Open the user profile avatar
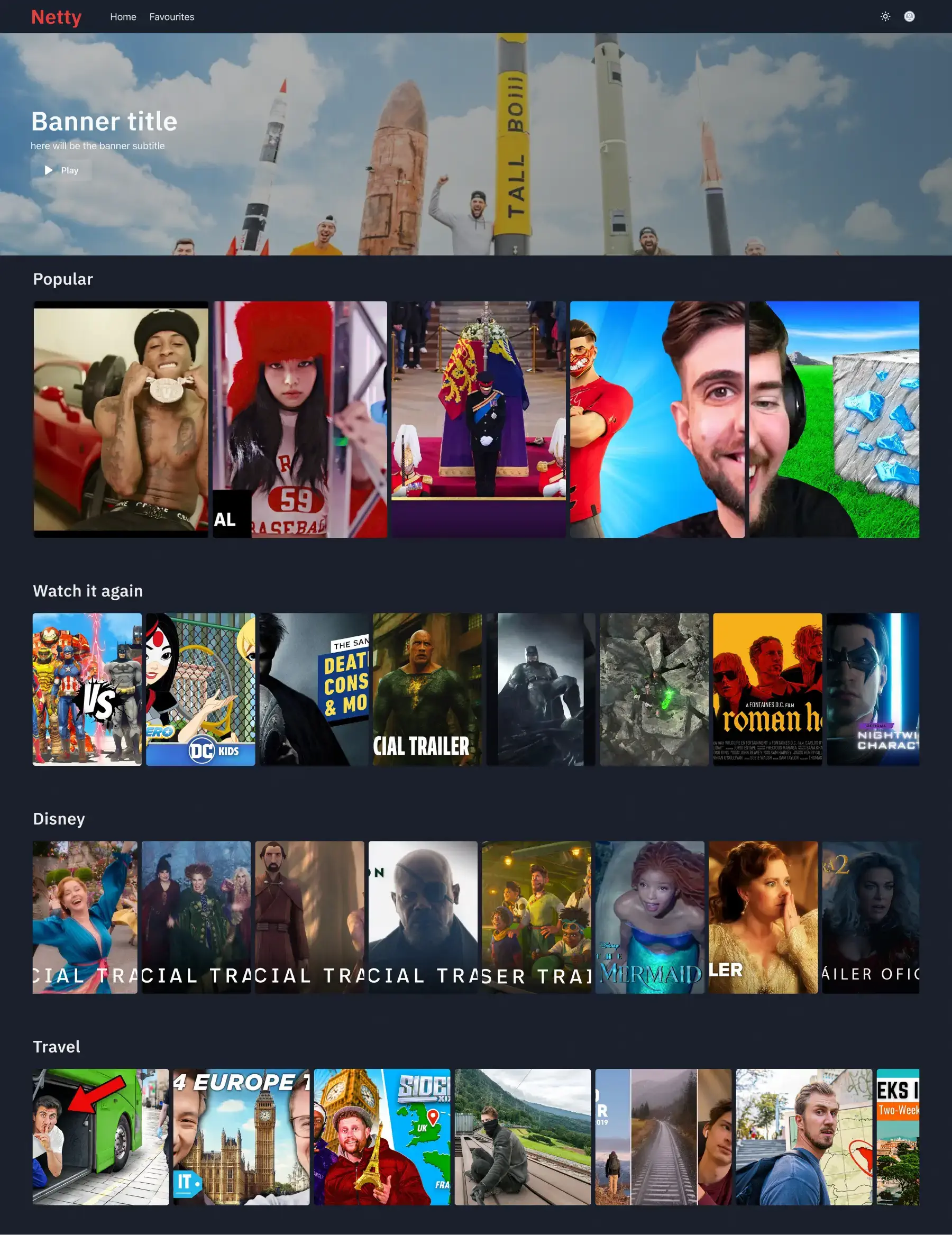The height and width of the screenshot is (1235, 952). point(909,16)
